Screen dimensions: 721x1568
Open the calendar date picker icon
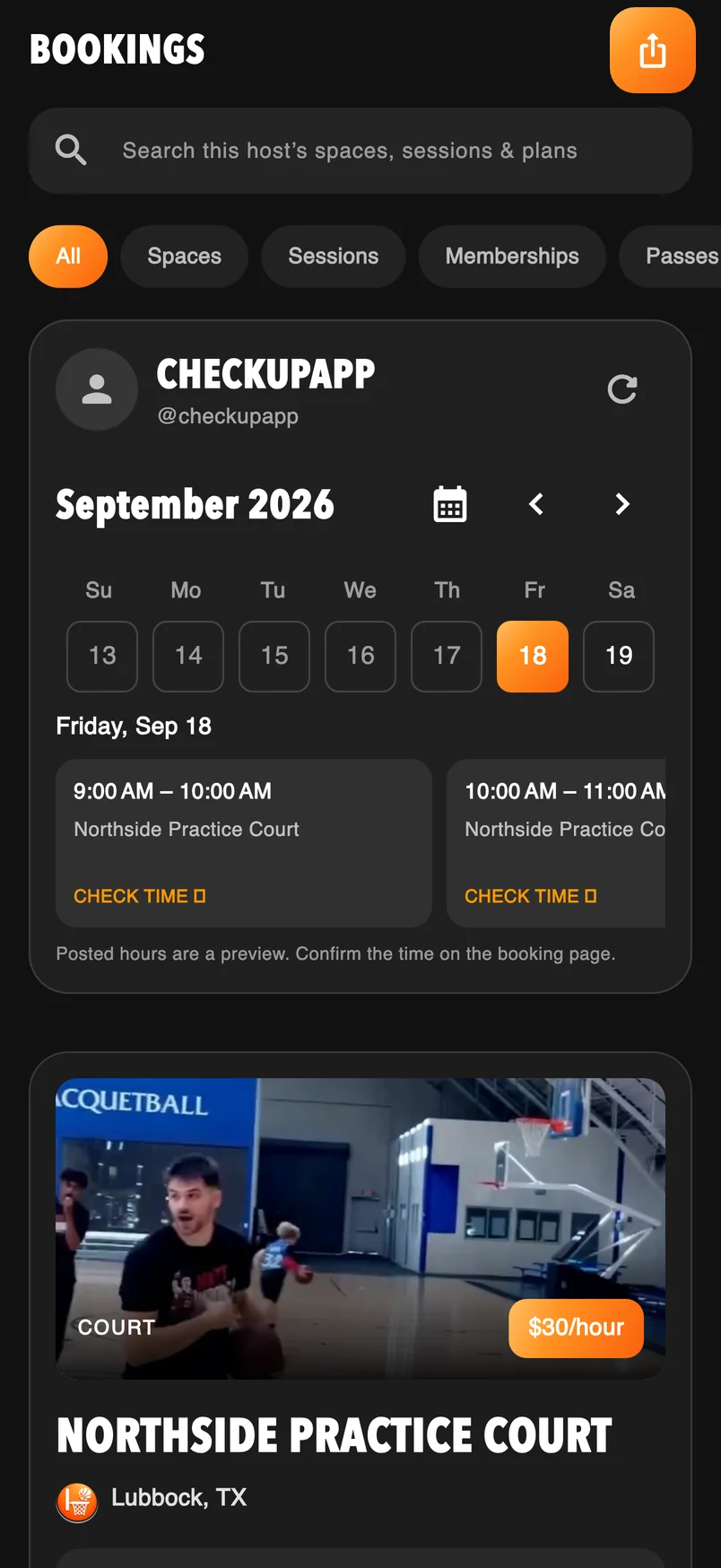click(x=450, y=504)
